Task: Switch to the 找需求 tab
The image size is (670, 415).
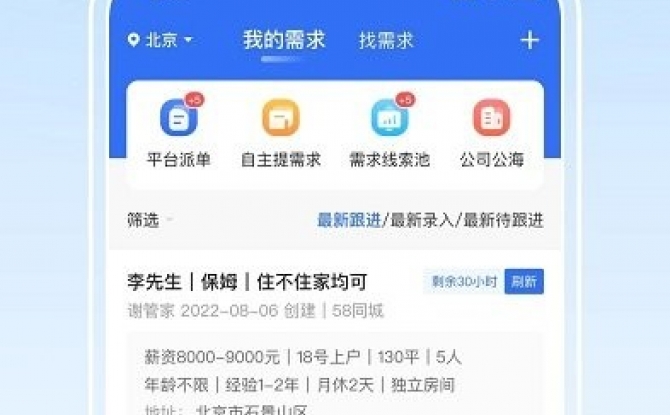Action: click(x=386, y=41)
